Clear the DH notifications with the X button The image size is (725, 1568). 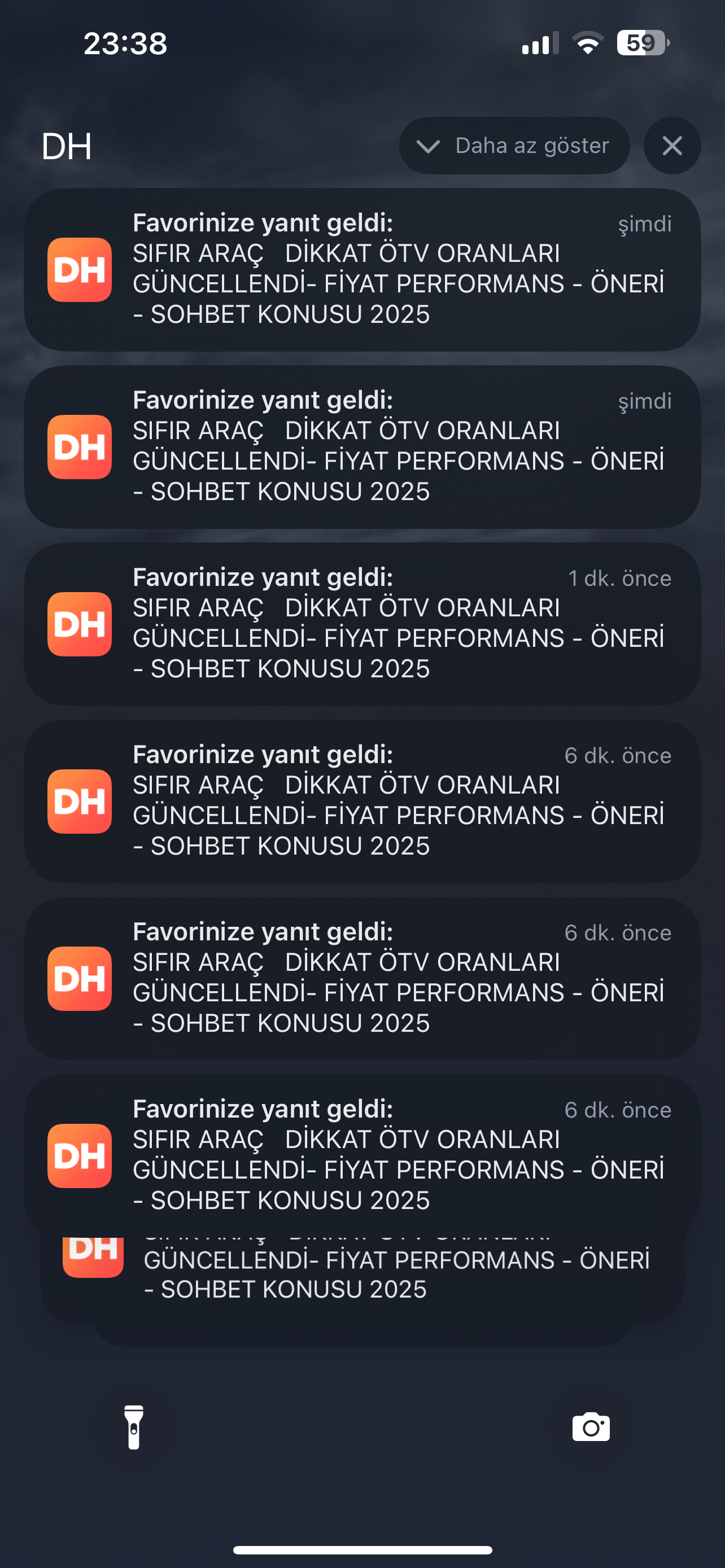672,146
